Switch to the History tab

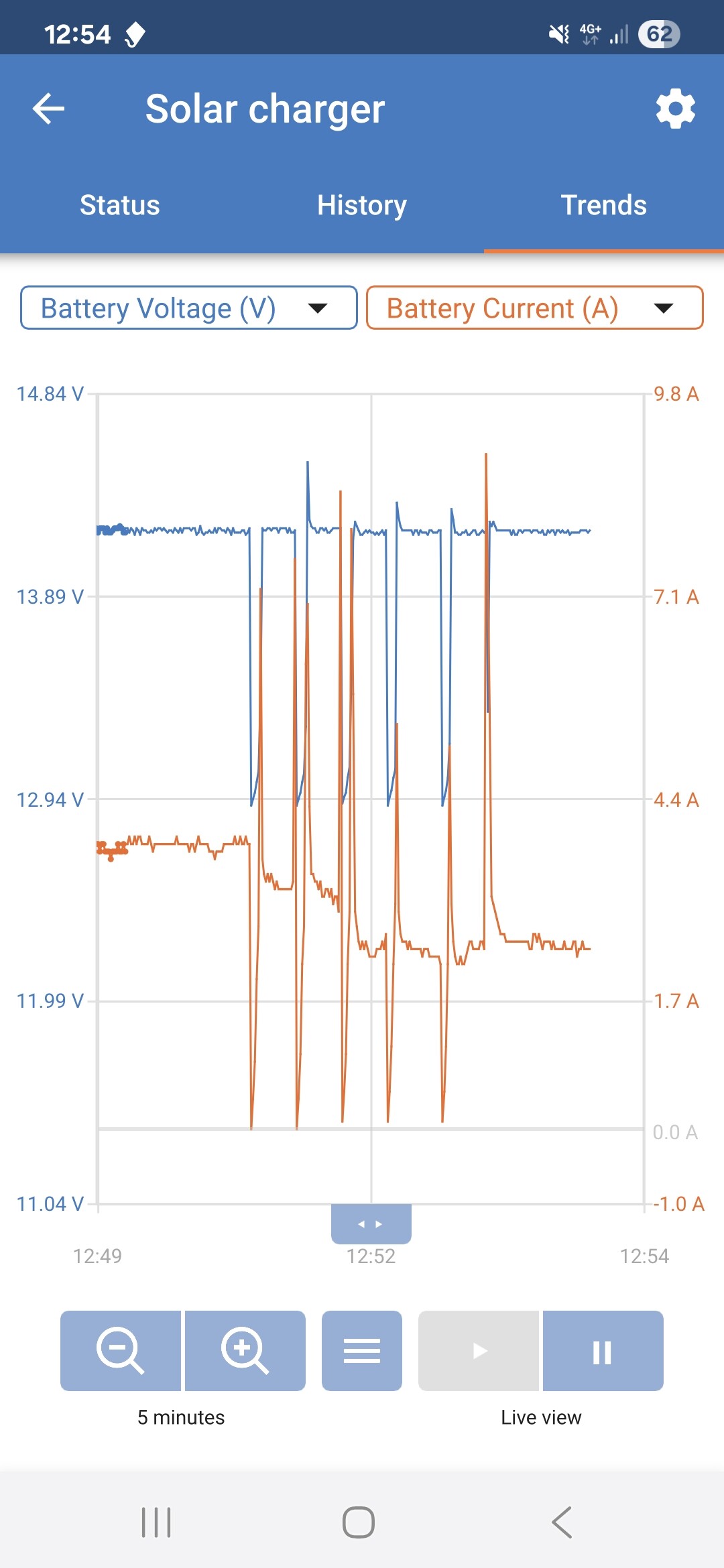point(362,205)
